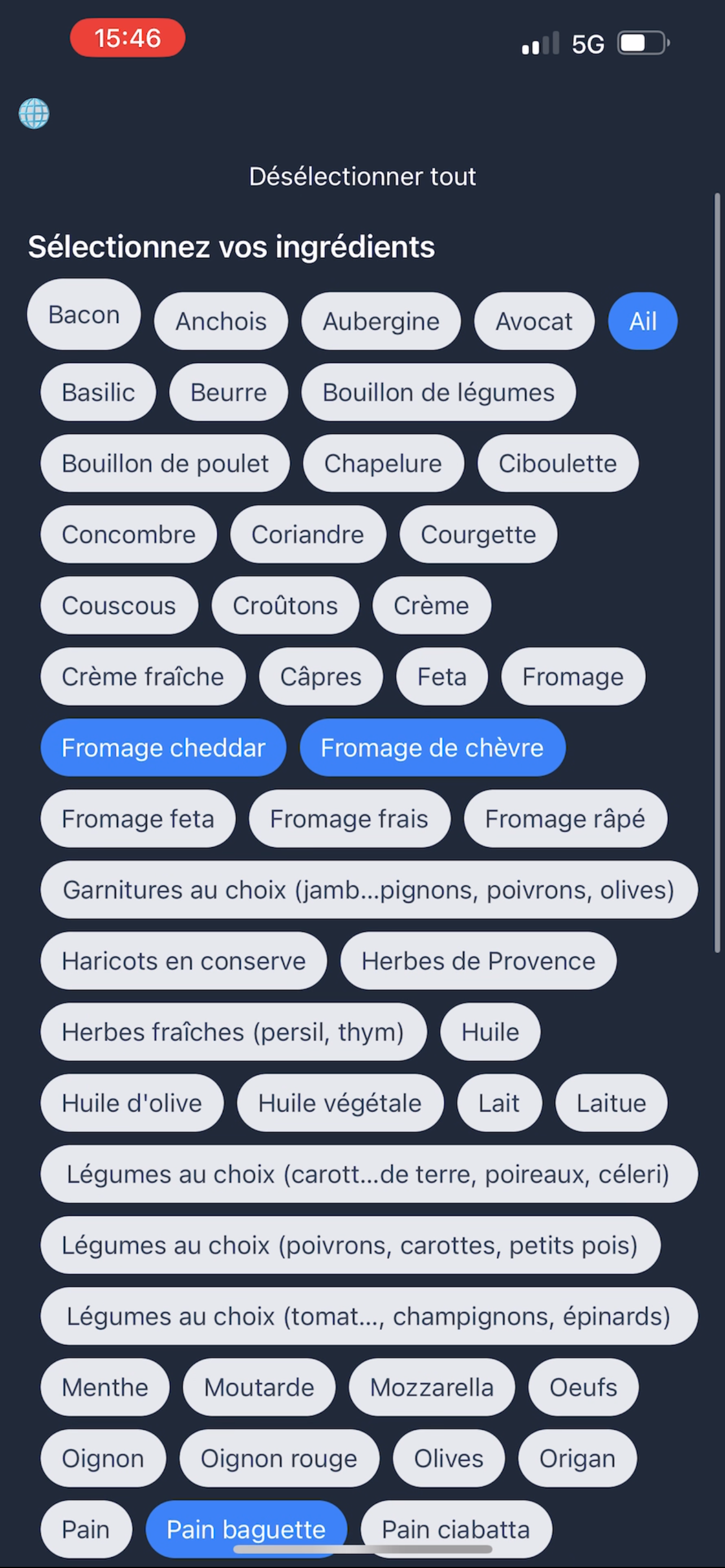
Task: Deselect the Ail ingredient chip
Action: (x=642, y=321)
